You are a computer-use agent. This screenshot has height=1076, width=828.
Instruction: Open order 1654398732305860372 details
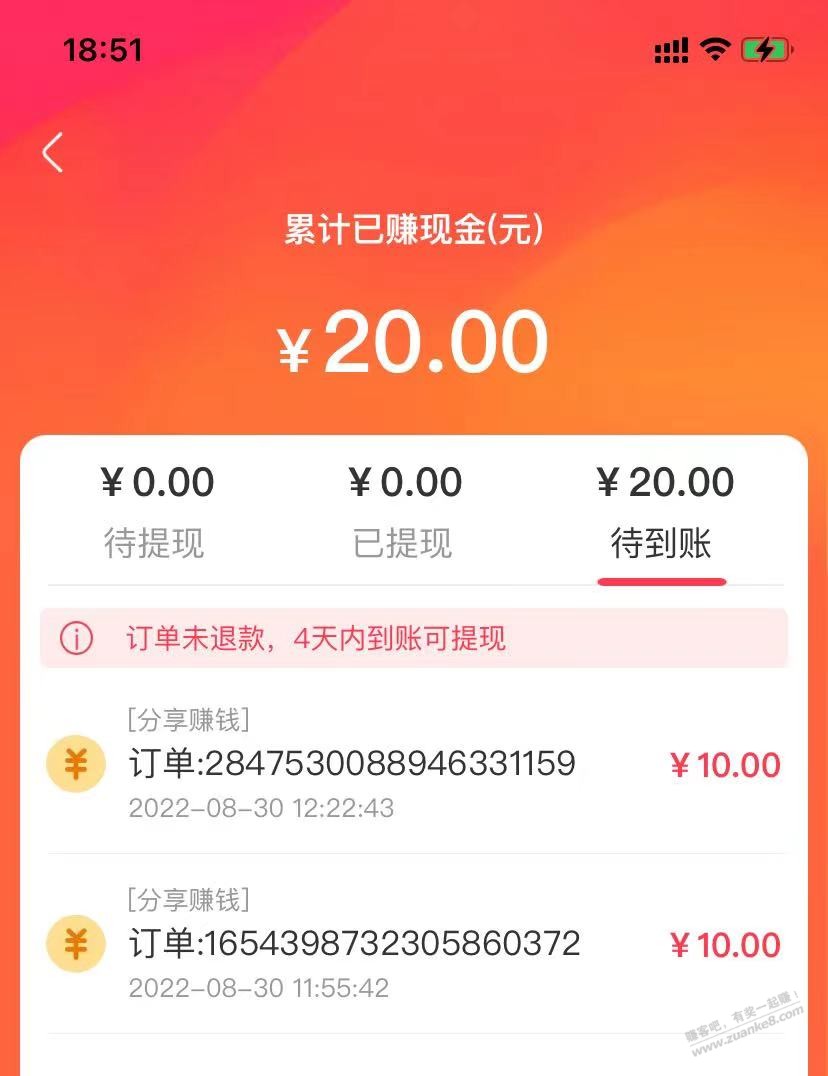pos(350,943)
